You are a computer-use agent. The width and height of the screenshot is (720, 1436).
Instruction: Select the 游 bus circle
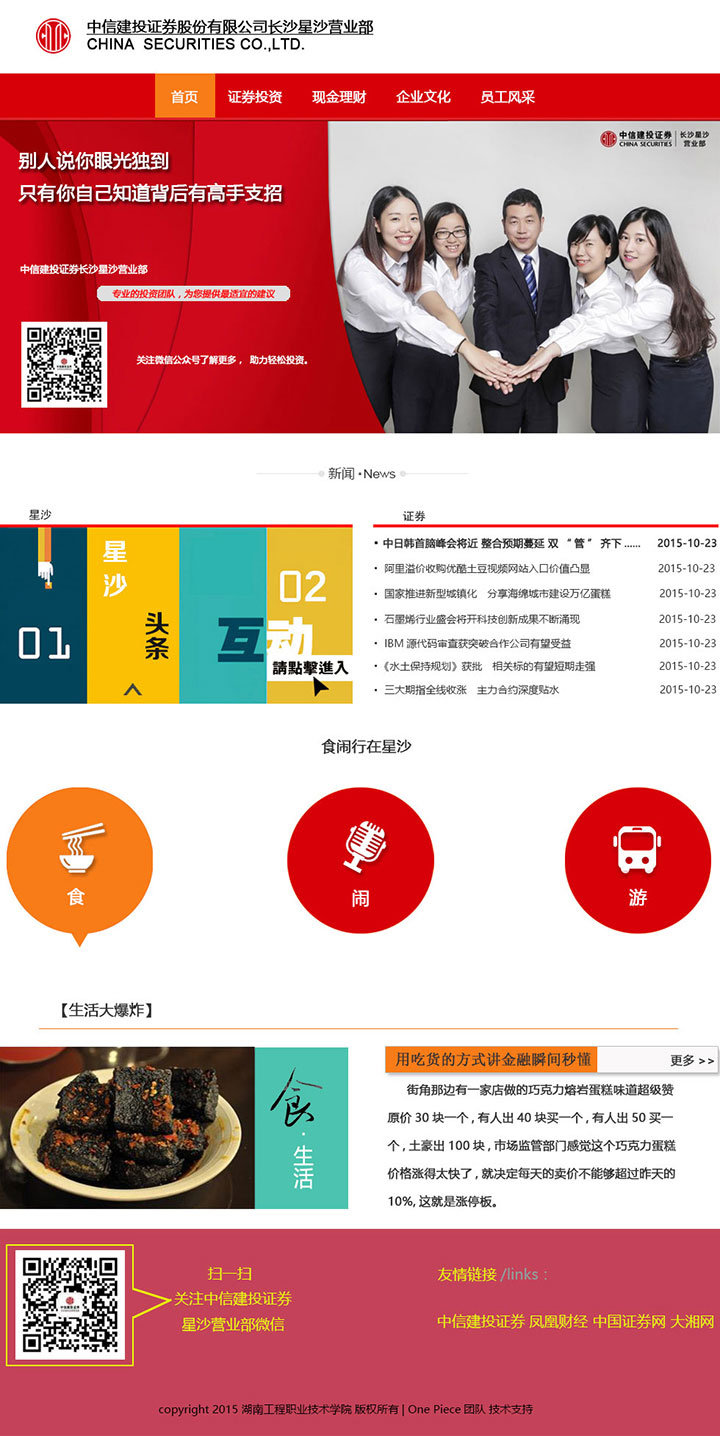(637, 861)
